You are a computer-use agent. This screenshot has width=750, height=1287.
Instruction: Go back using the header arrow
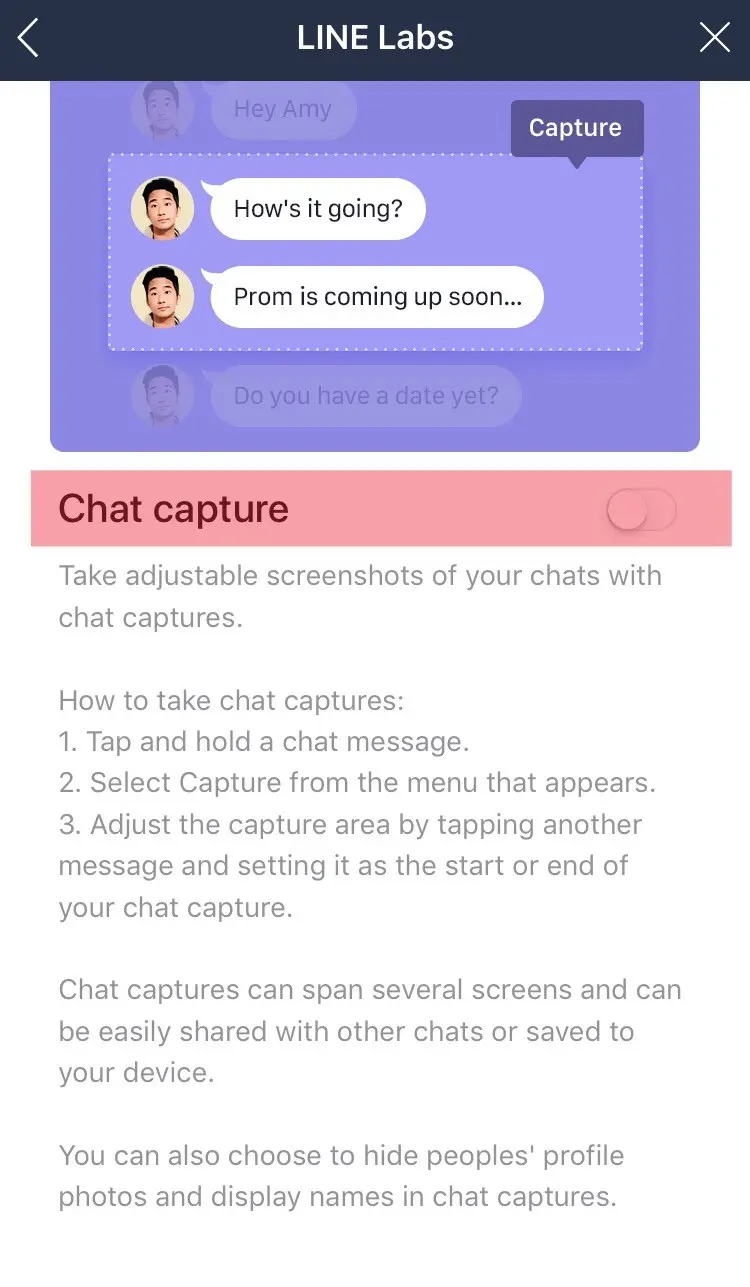28,39
